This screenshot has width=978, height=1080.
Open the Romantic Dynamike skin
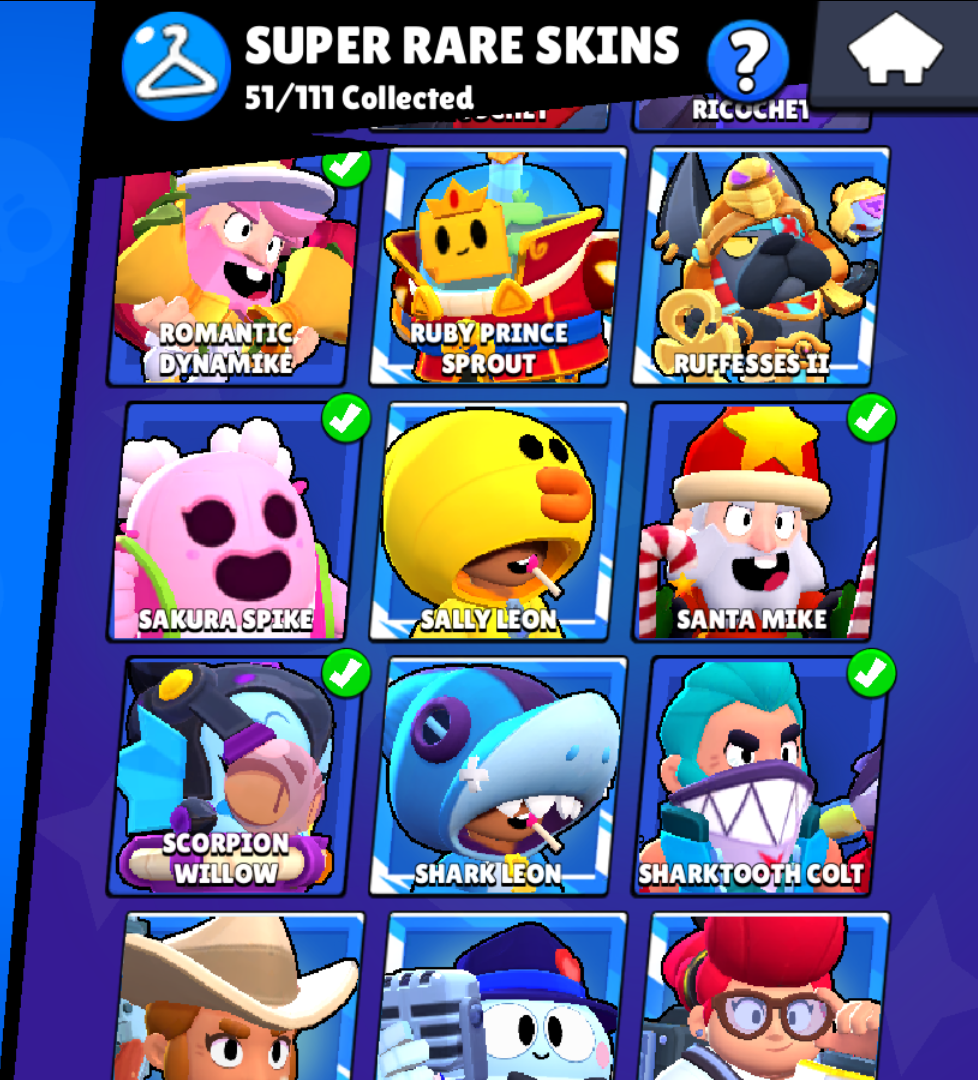[x=232, y=268]
